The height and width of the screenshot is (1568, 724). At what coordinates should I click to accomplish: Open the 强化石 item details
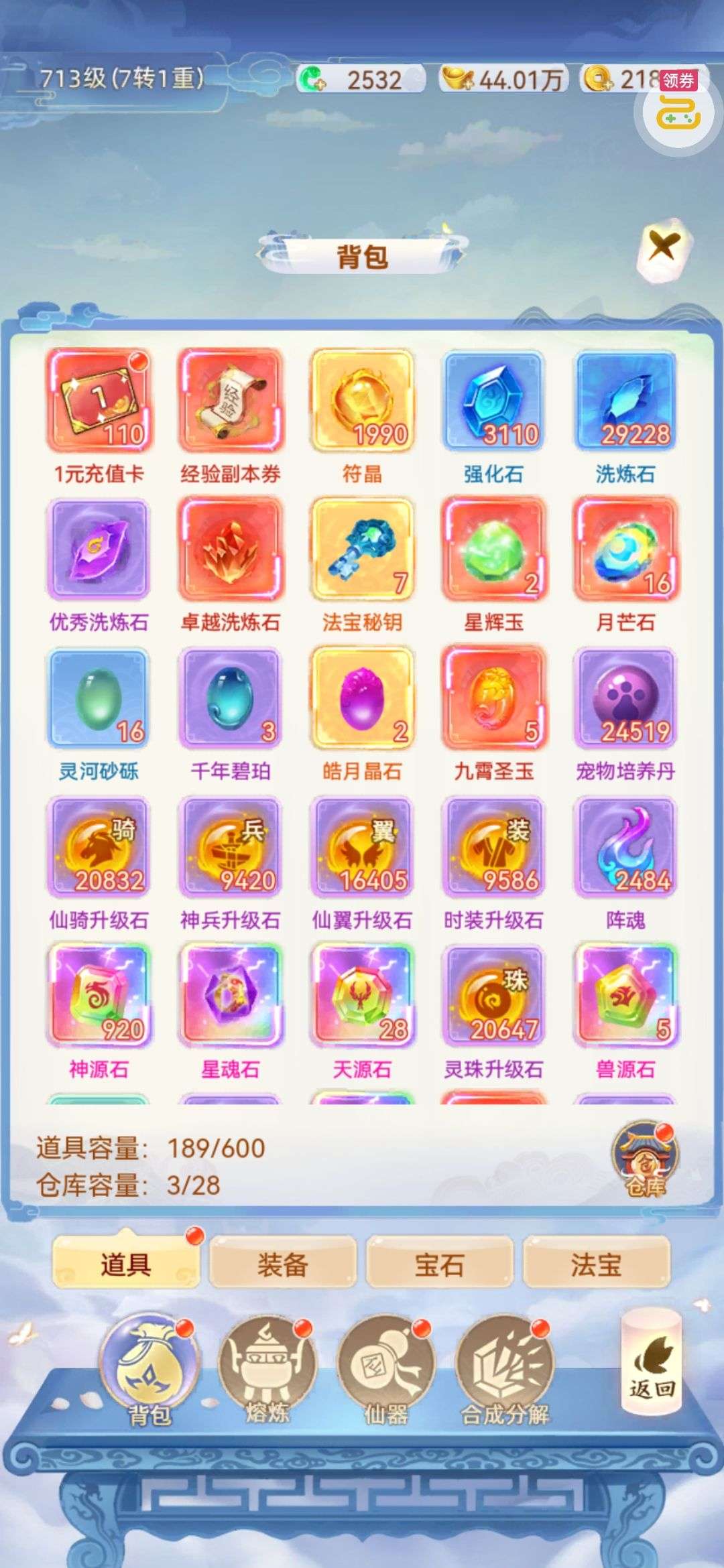point(493,401)
